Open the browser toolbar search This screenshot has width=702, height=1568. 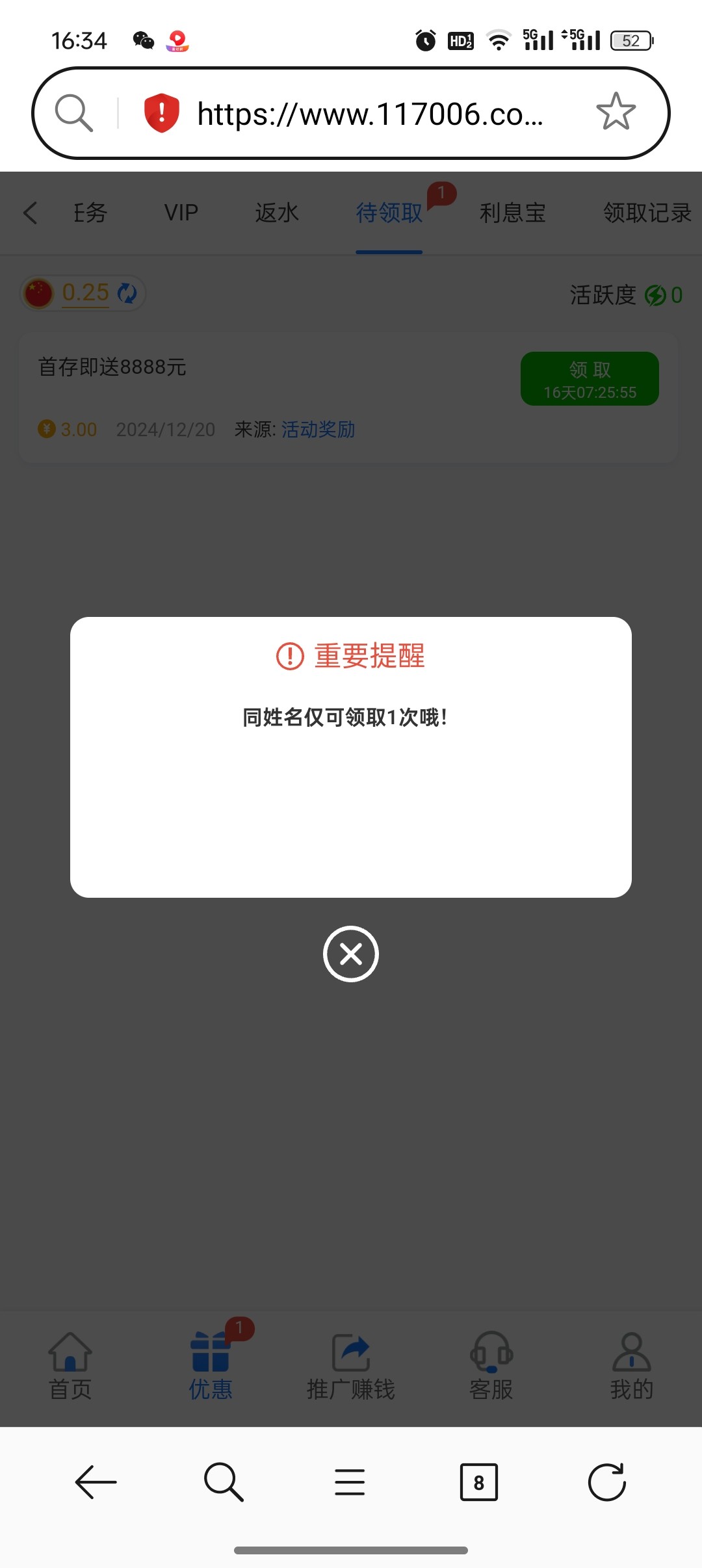[224, 1482]
